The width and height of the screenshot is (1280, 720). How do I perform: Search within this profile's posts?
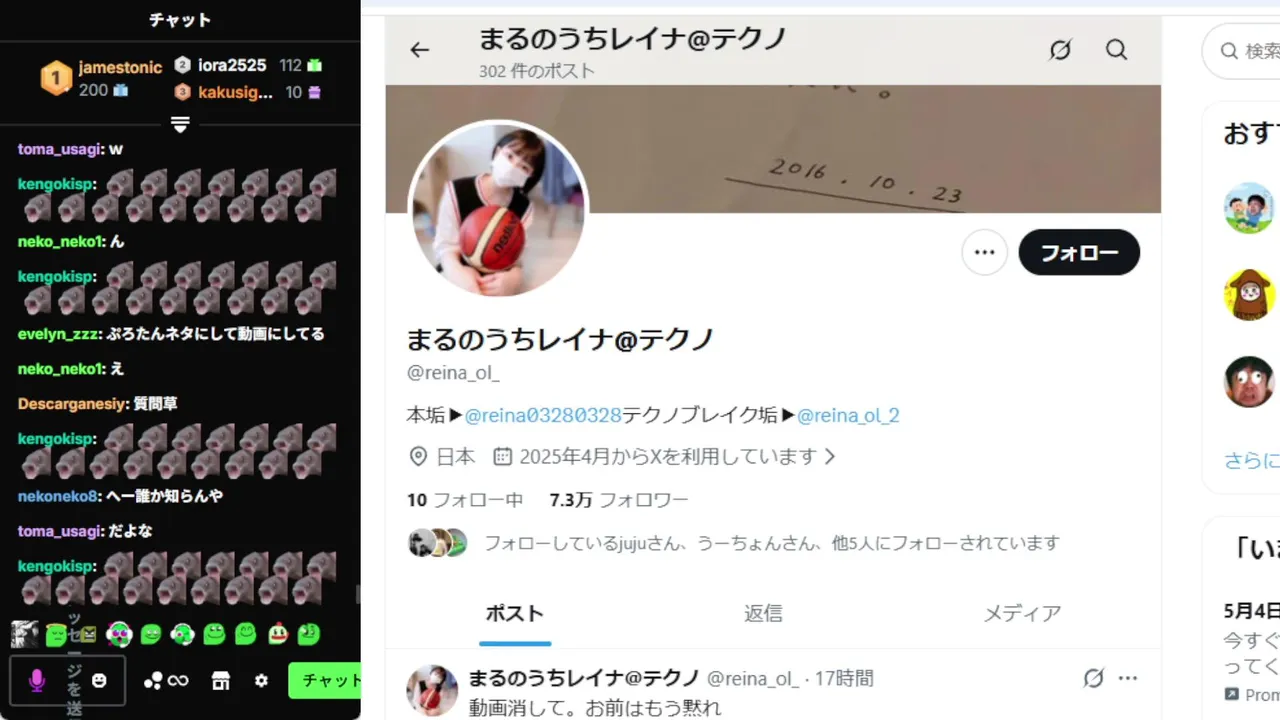[x=1117, y=50]
